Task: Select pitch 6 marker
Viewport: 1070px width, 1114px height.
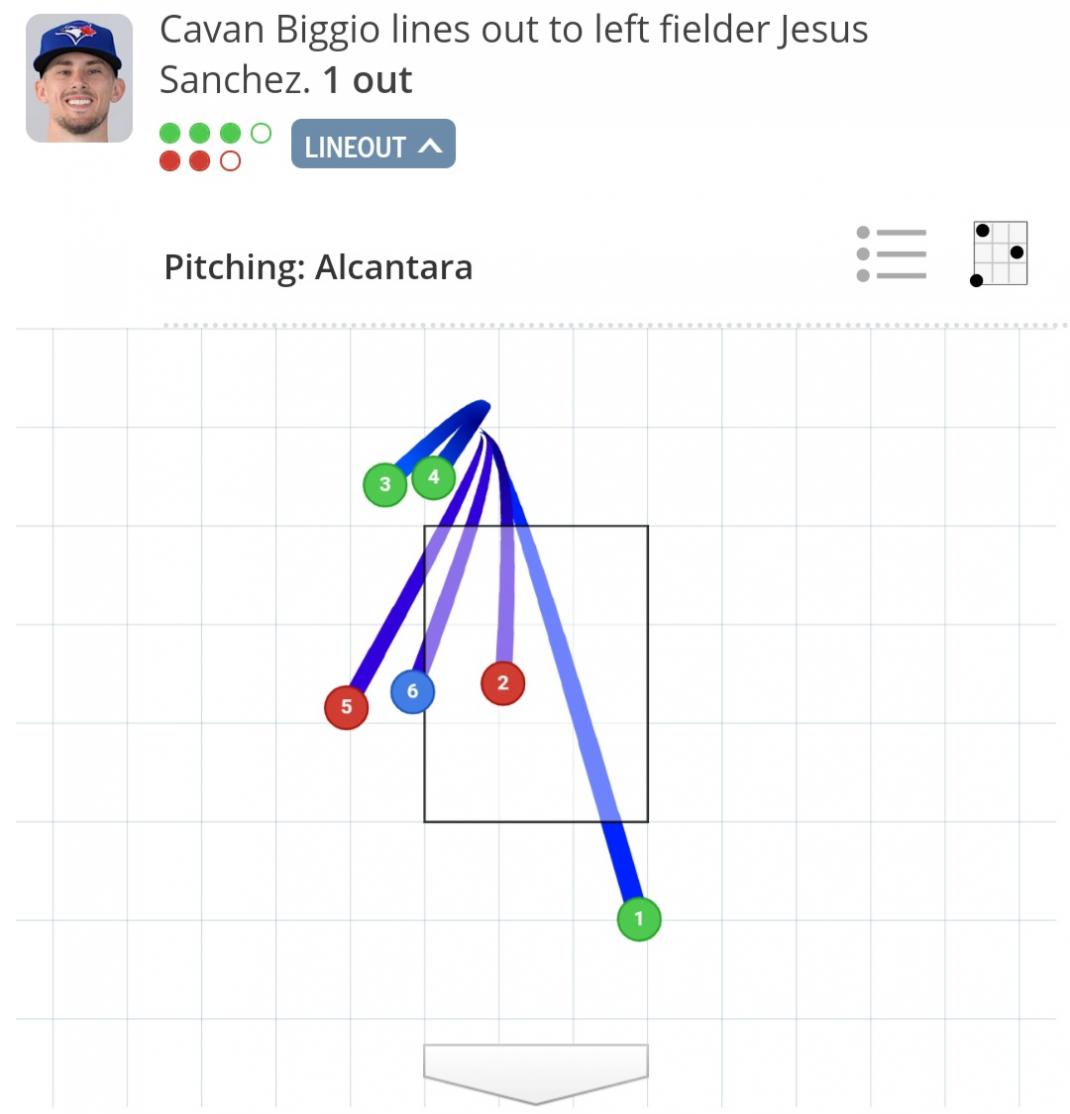Action: point(412,691)
